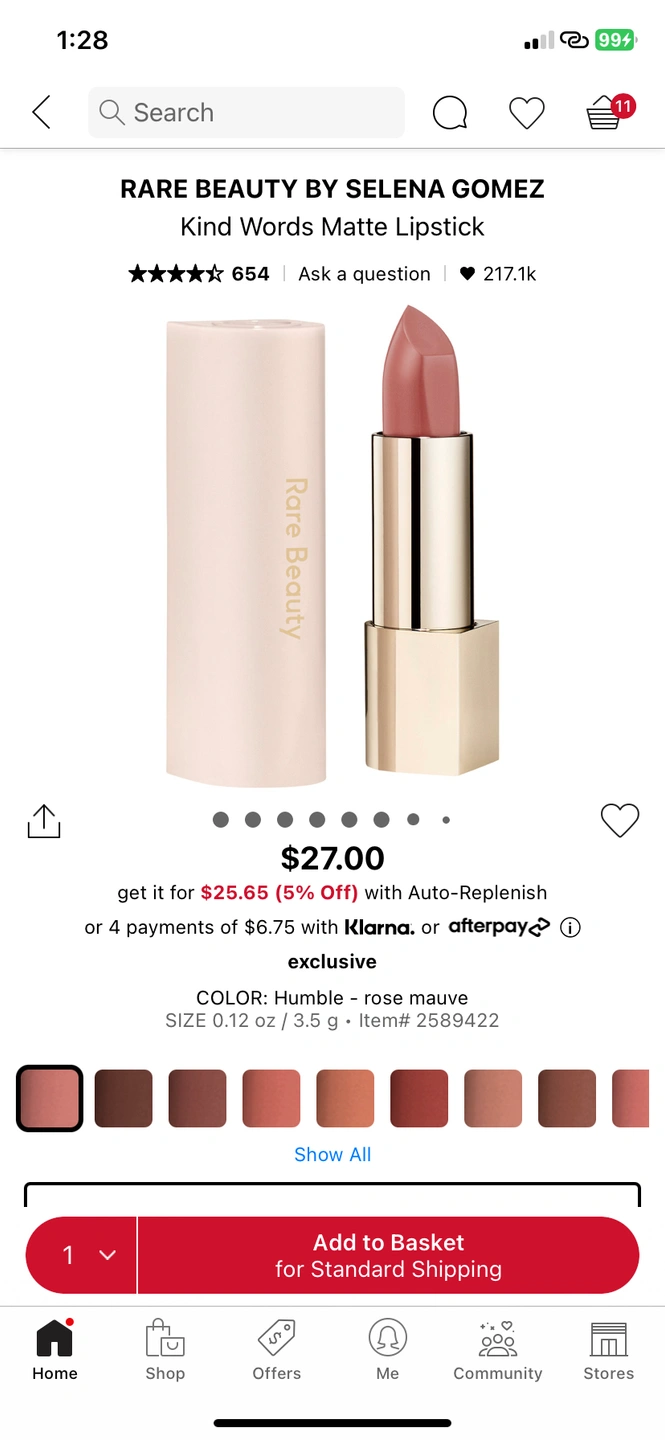Share this lipstick product
665x1440 pixels.
(x=44, y=821)
